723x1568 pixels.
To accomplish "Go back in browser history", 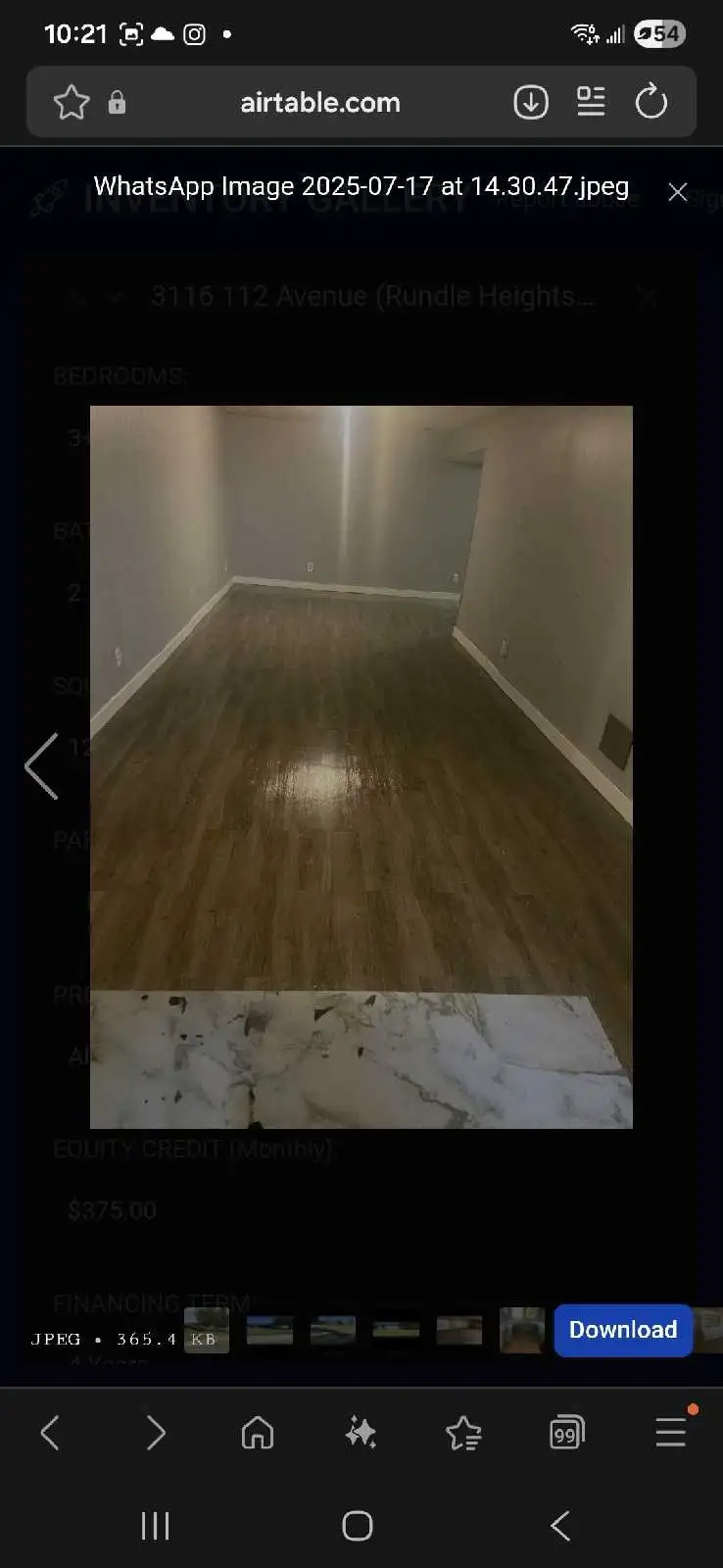I will pos(51,1433).
